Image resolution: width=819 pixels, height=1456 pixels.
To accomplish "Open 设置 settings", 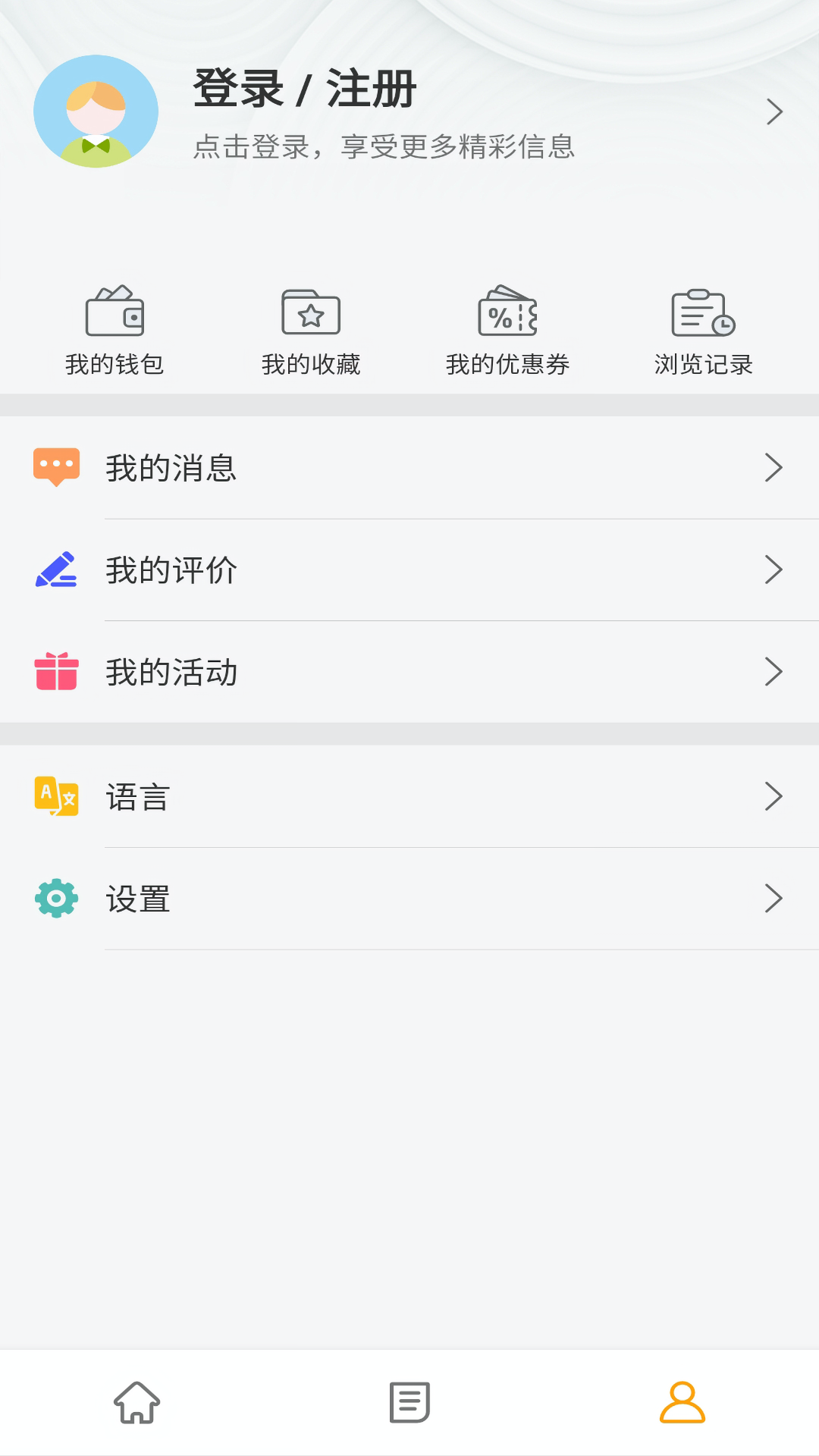I will click(x=409, y=899).
